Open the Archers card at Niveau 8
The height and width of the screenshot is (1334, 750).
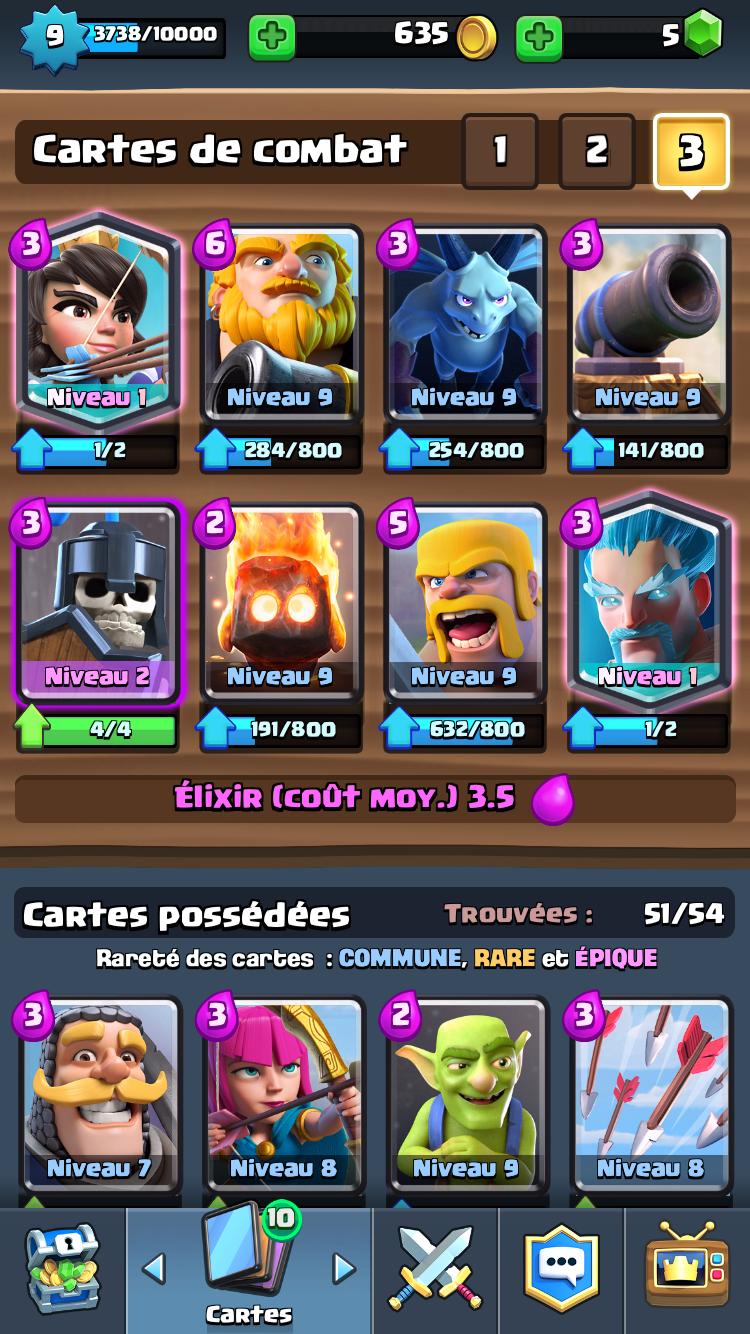283,1097
